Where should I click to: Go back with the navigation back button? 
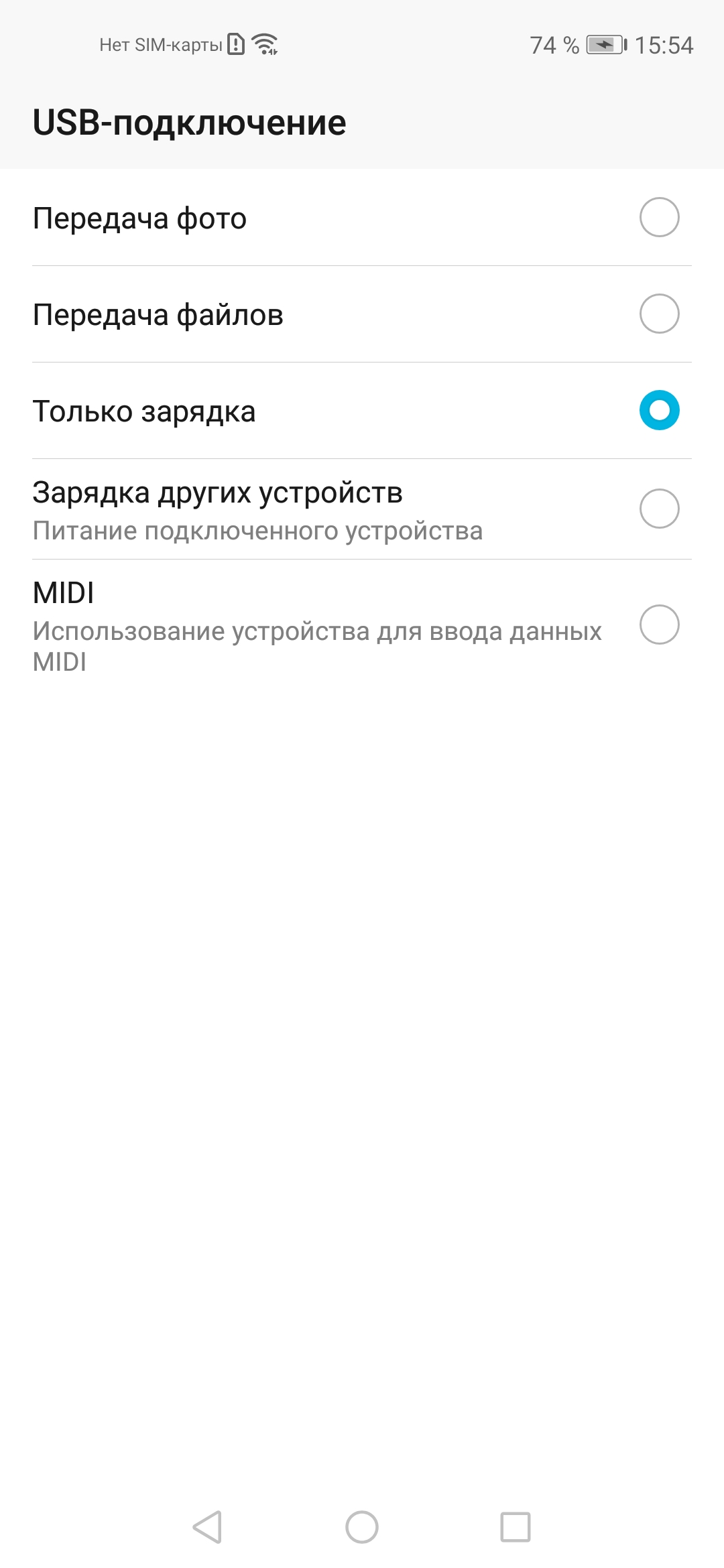207,1527
